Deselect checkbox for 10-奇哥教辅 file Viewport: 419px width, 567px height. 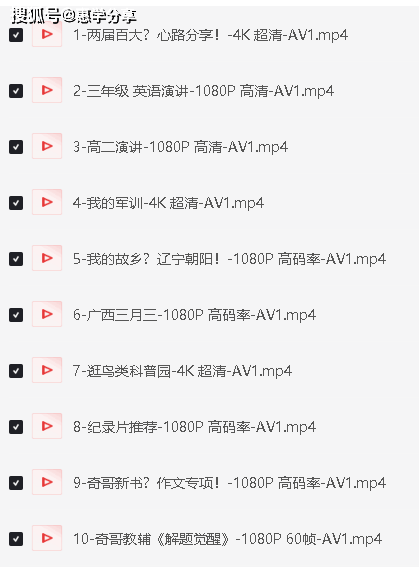16,539
